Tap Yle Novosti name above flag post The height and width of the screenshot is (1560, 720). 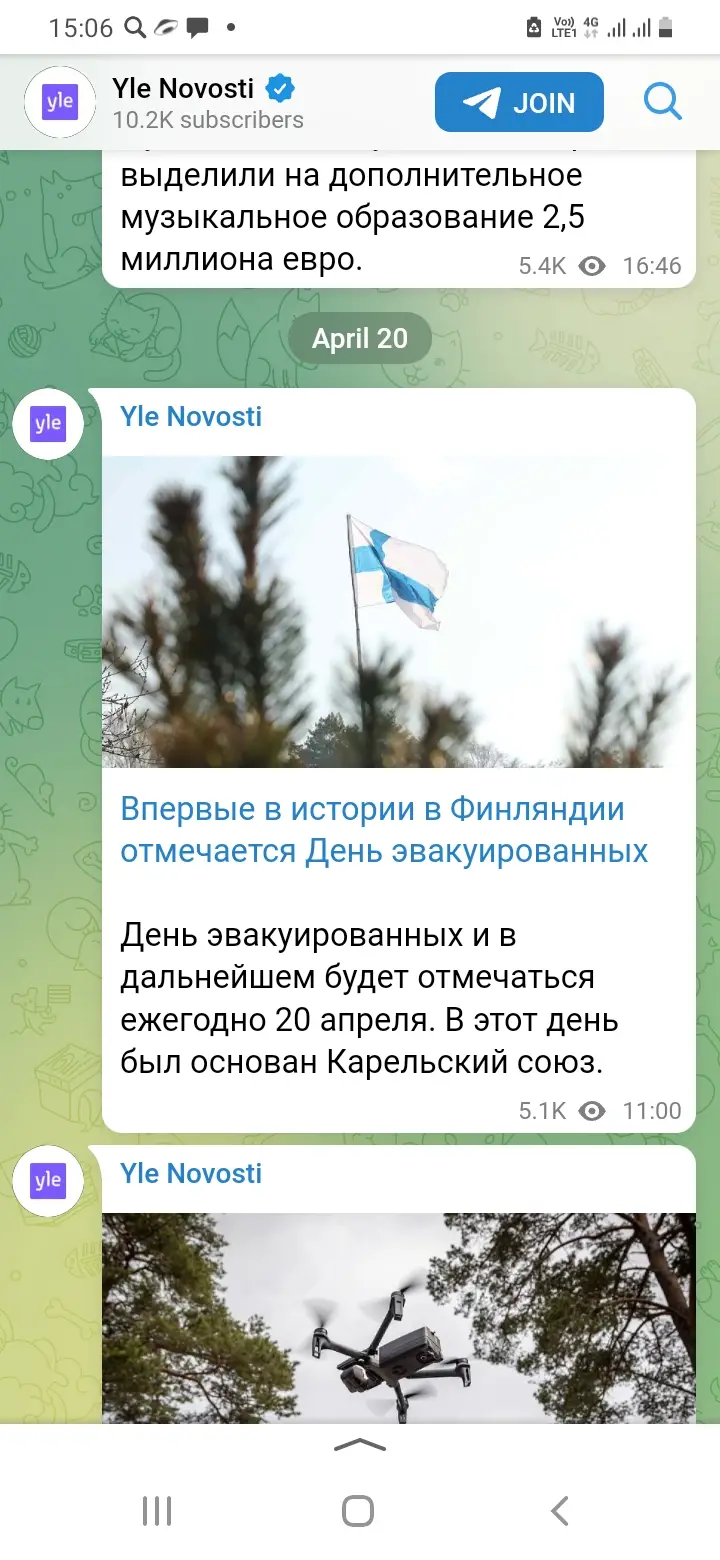191,416
